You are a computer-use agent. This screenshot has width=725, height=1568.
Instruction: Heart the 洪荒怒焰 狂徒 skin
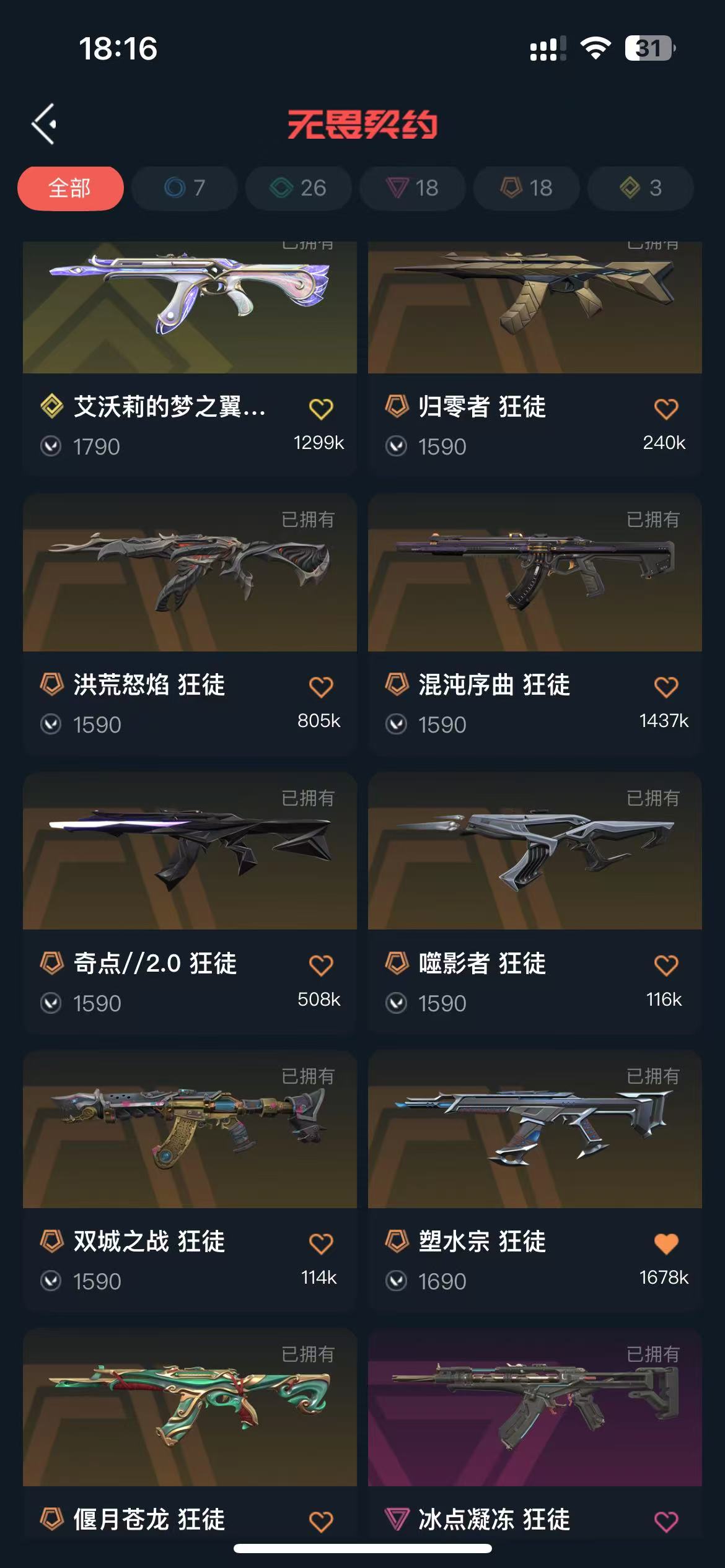tap(321, 687)
